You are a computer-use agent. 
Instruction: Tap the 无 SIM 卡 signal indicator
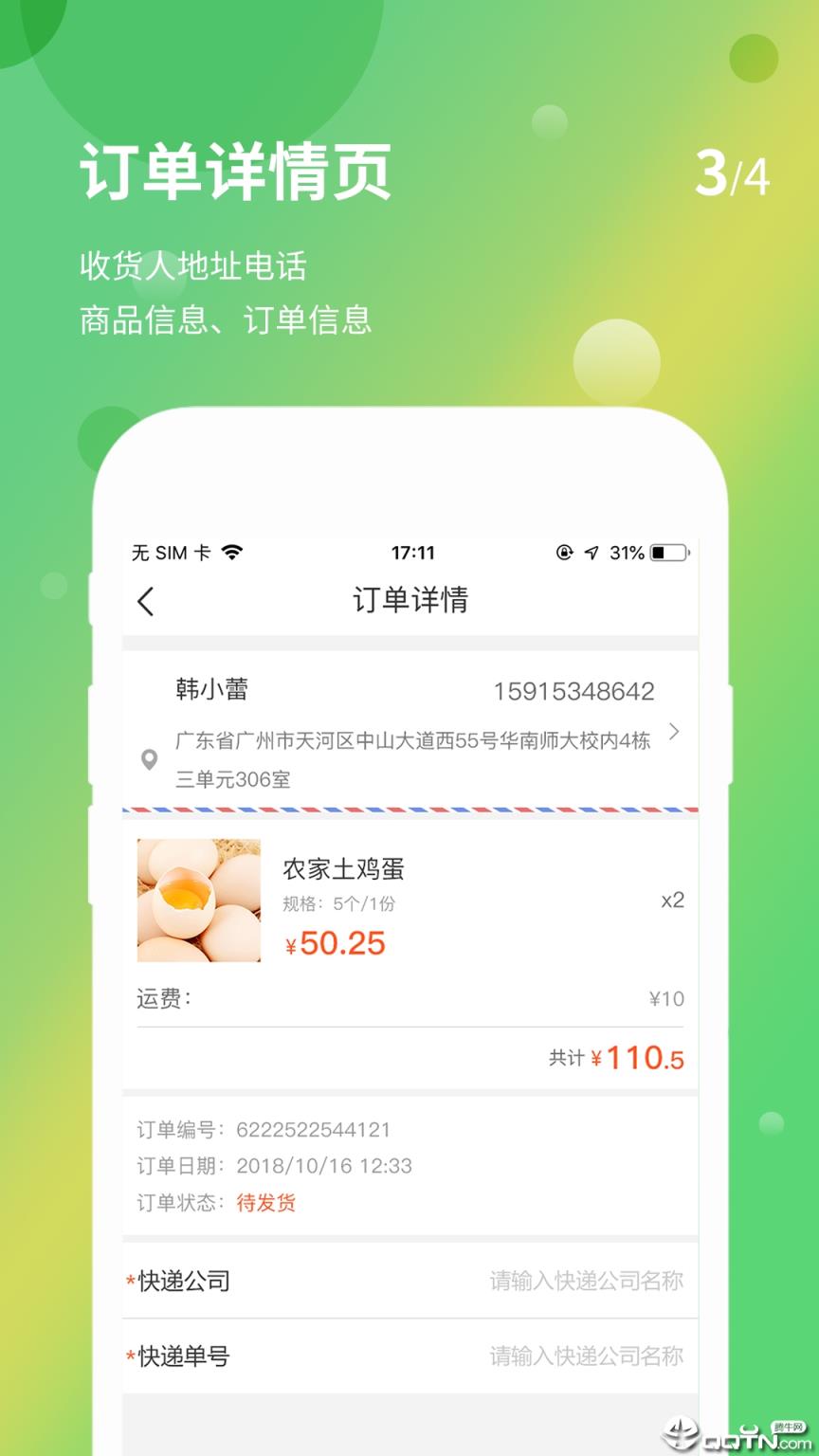coord(169,552)
